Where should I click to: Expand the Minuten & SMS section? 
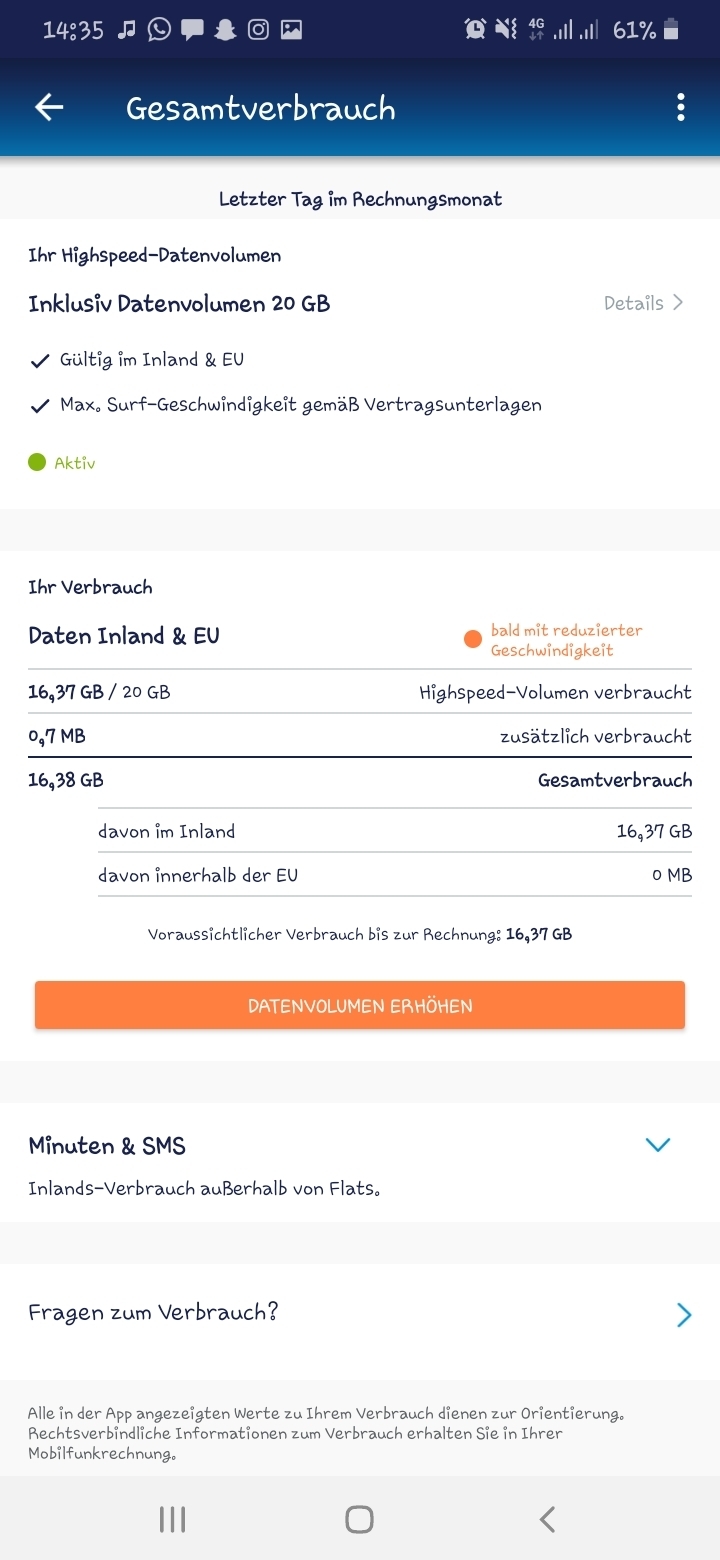point(657,1145)
